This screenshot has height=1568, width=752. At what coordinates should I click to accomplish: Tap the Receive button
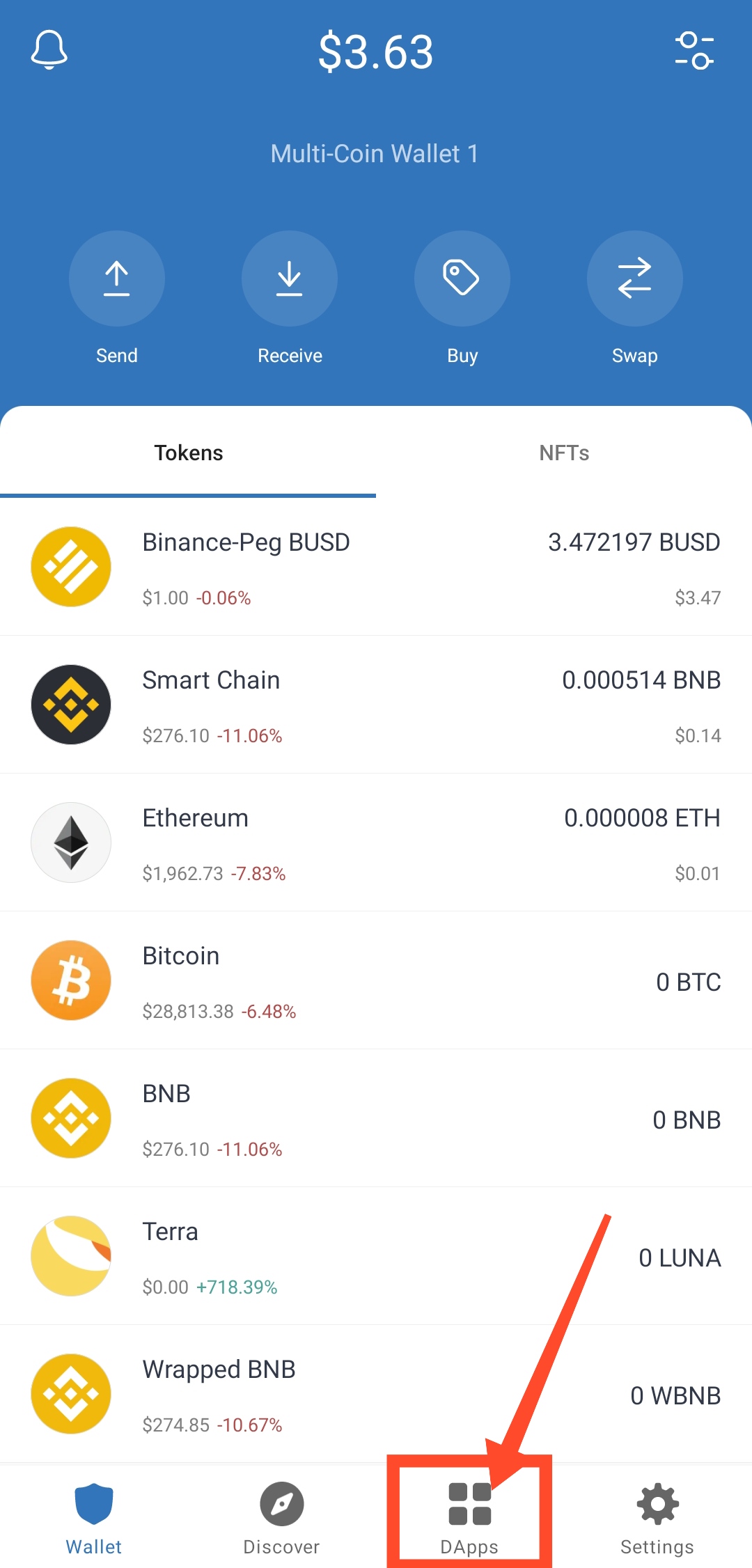[x=290, y=279]
